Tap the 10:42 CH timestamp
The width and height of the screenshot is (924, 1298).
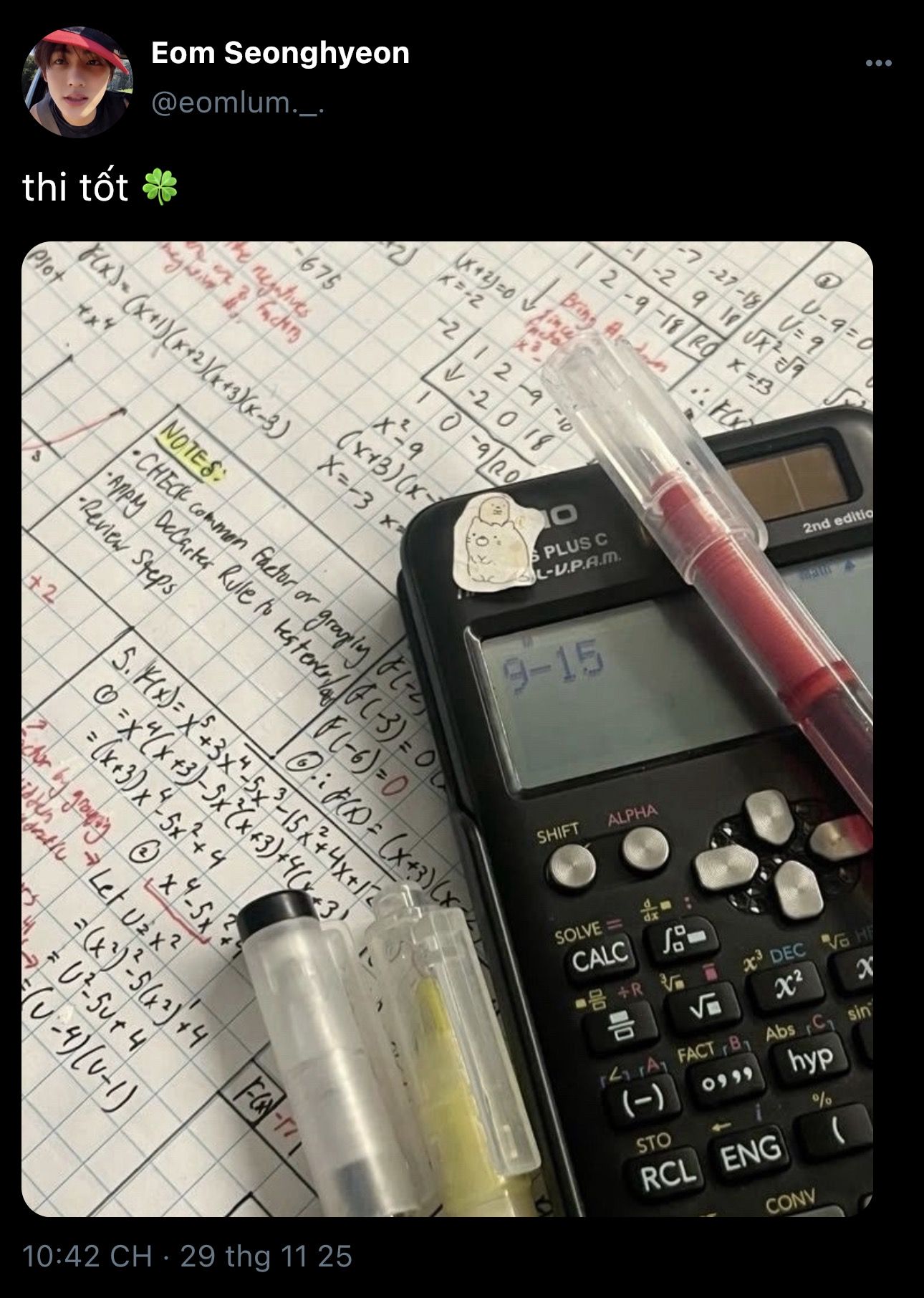coord(87,1256)
